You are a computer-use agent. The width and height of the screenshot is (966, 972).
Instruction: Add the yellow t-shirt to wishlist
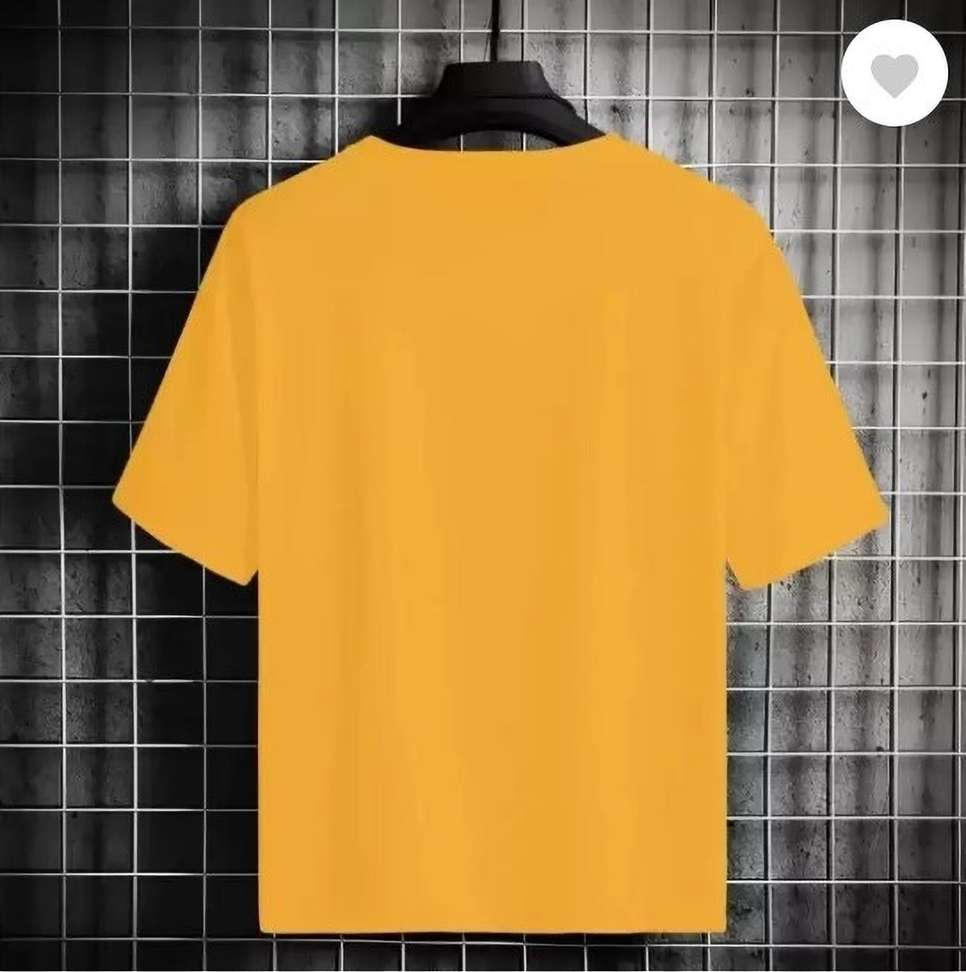tap(893, 74)
